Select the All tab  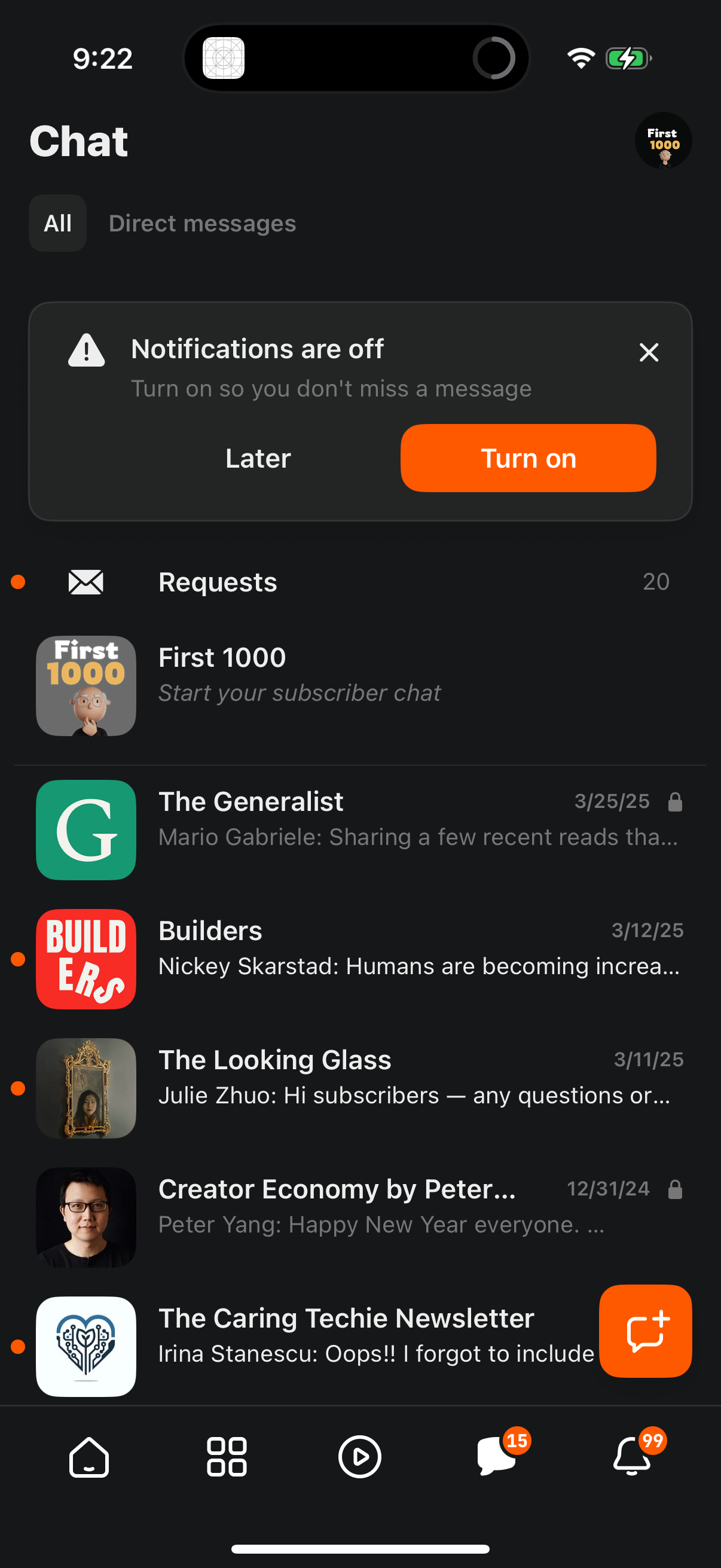(57, 223)
